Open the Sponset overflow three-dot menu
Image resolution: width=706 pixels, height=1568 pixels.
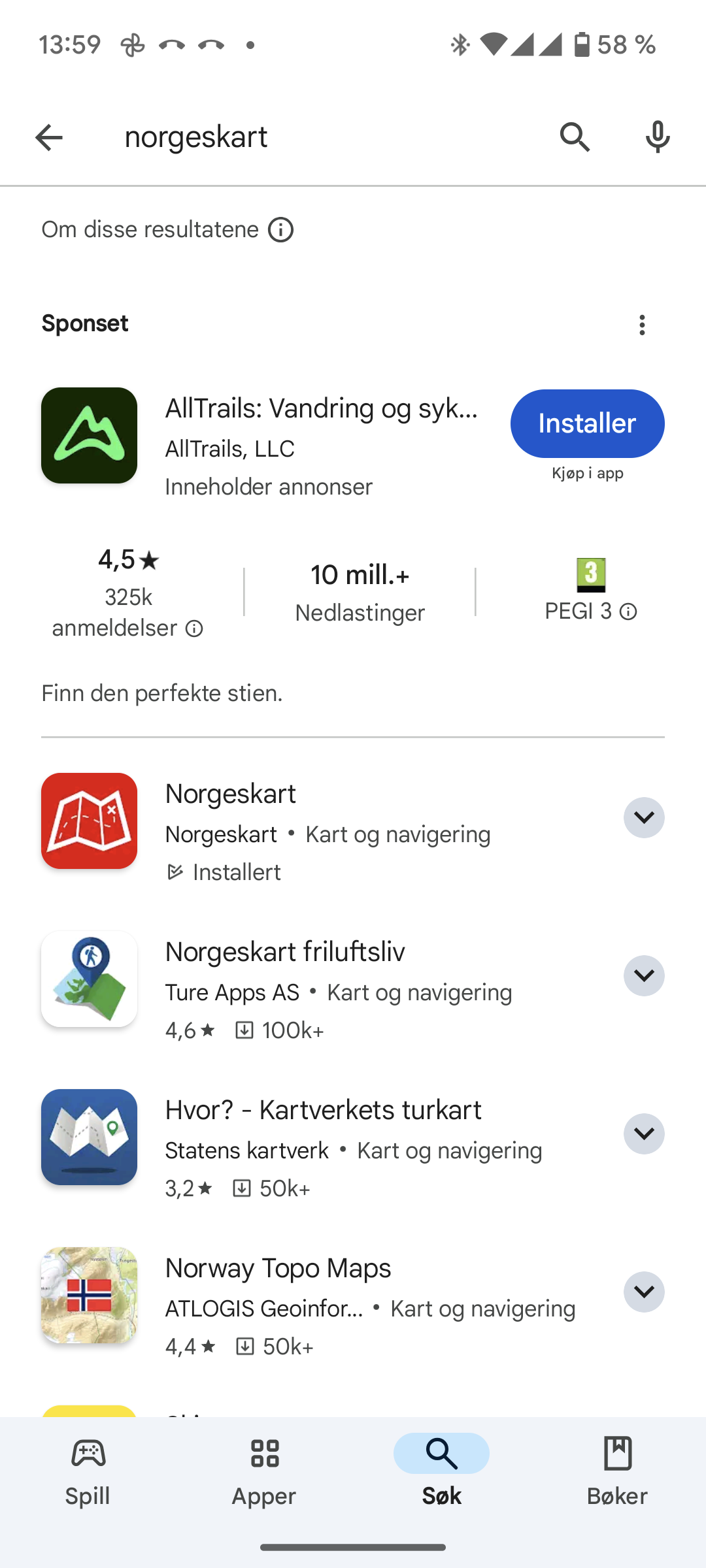[x=642, y=325]
